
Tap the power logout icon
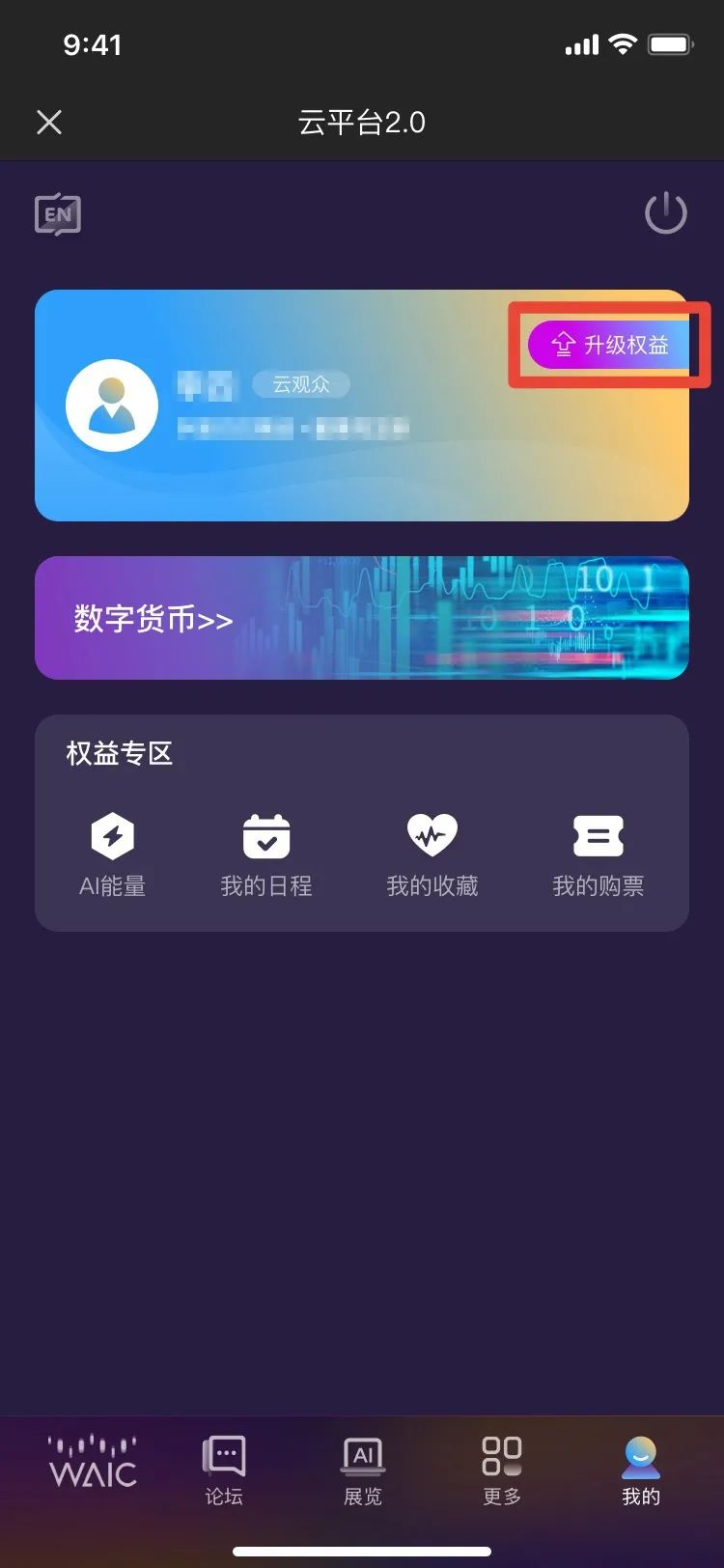(x=666, y=212)
